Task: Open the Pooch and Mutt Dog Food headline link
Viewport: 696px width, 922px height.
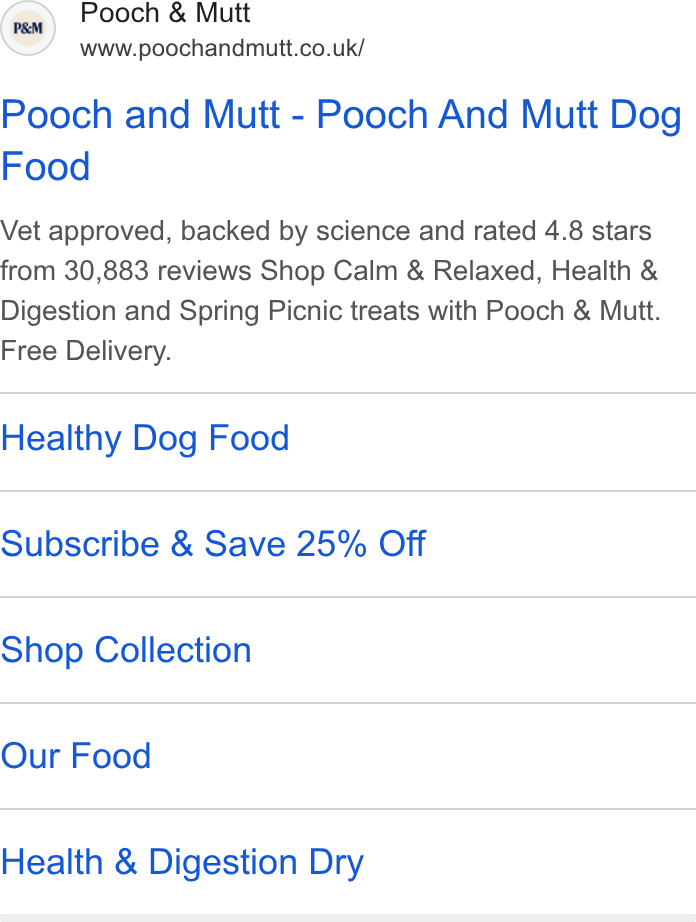Action: (x=341, y=140)
